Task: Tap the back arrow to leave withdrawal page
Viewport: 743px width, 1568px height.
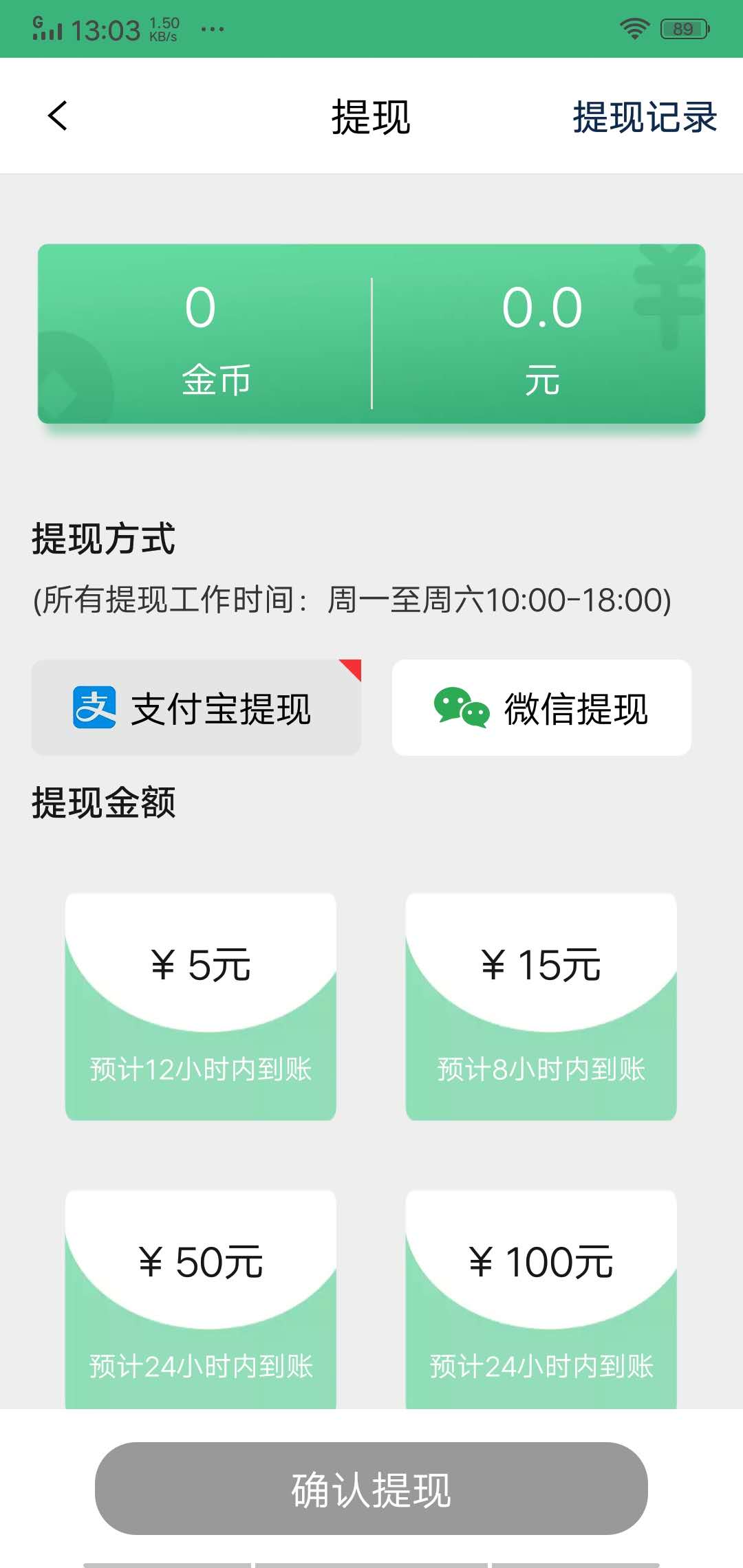Action: (58, 116)
